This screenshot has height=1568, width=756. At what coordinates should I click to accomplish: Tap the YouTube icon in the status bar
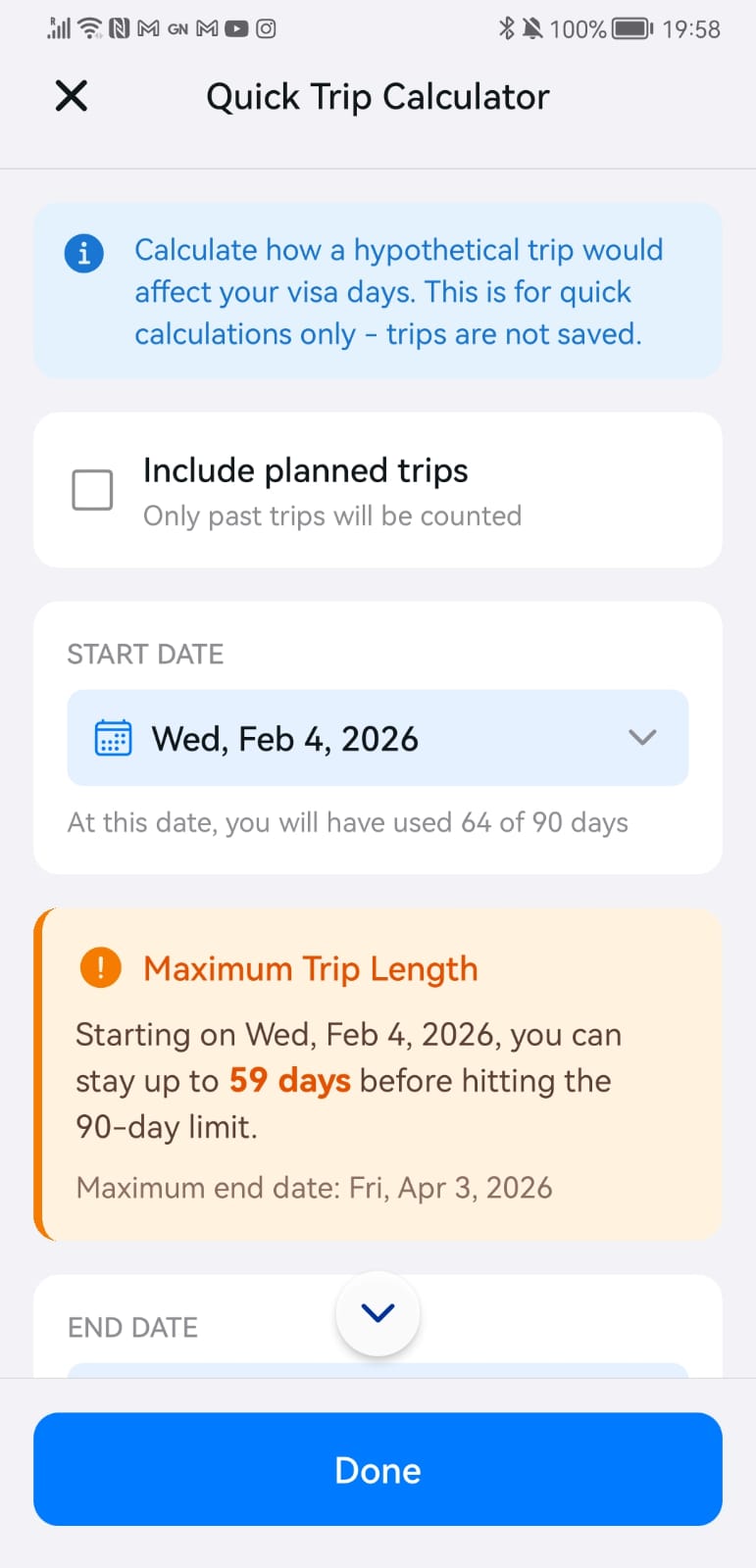tap(235, 28)
